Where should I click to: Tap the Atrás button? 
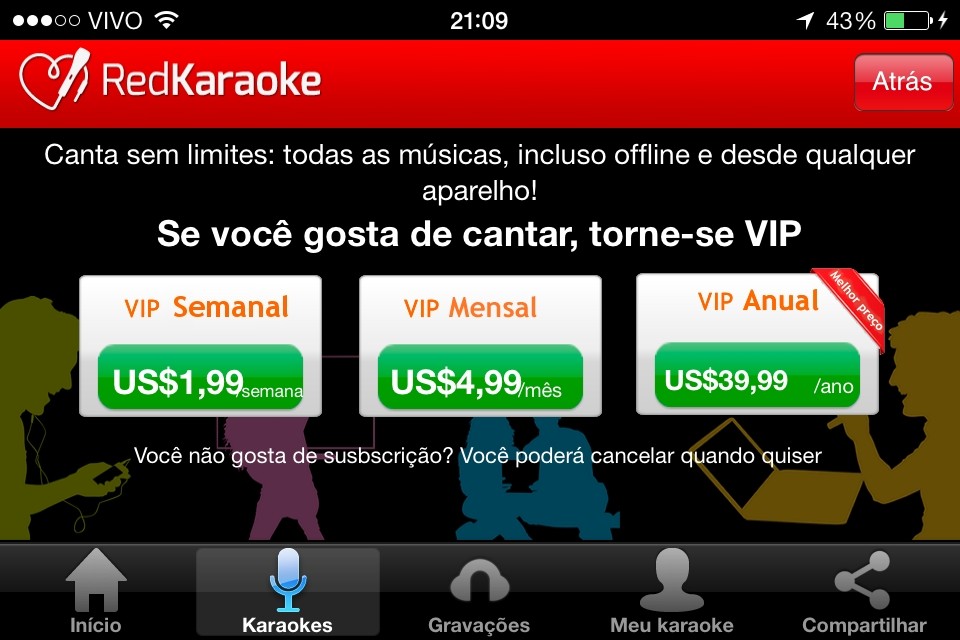(x=902, y=82)
